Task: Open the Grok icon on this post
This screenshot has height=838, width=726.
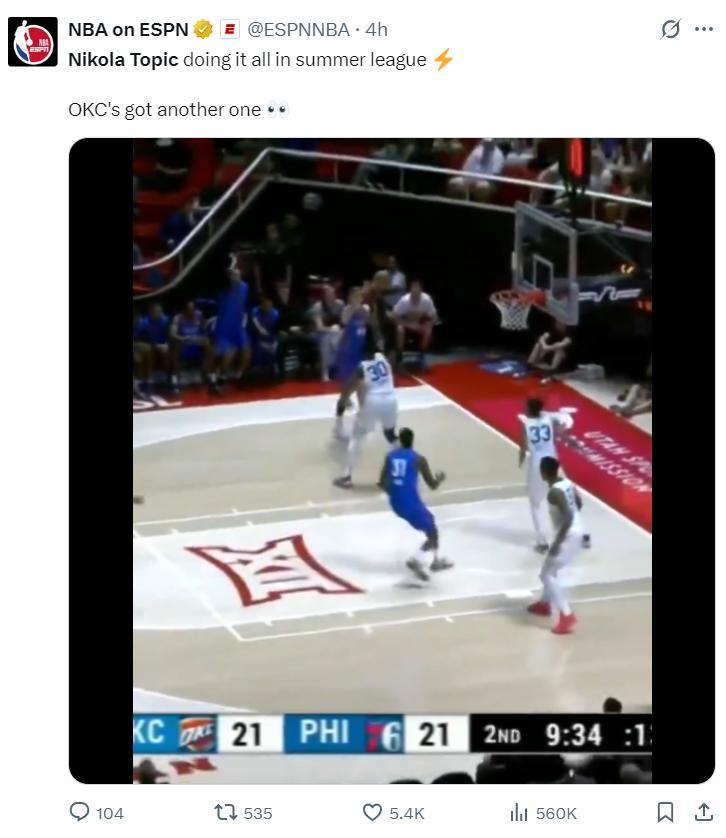Action: click(670, 29)
